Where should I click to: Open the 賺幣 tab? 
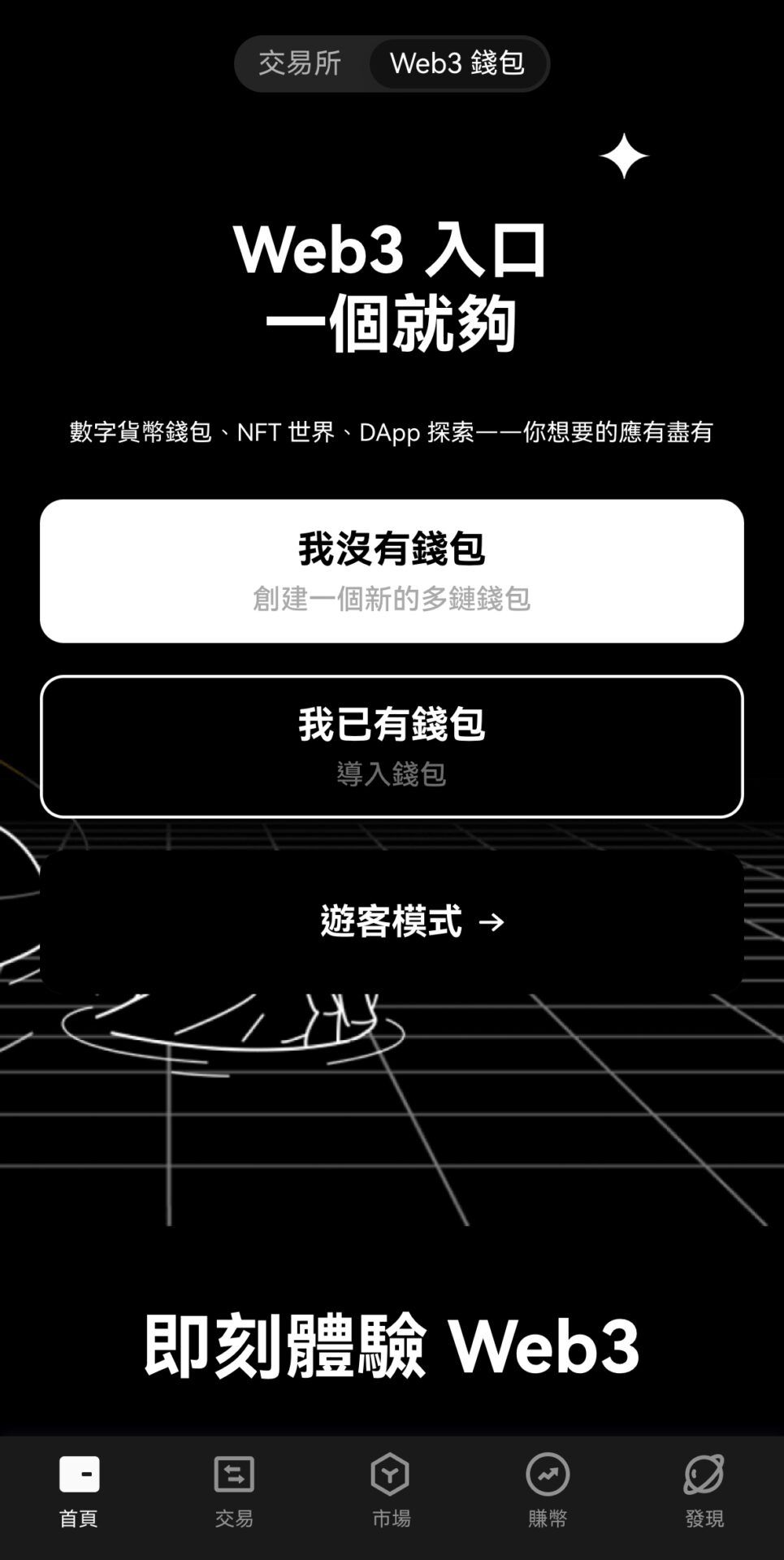tap(548, 1491)
